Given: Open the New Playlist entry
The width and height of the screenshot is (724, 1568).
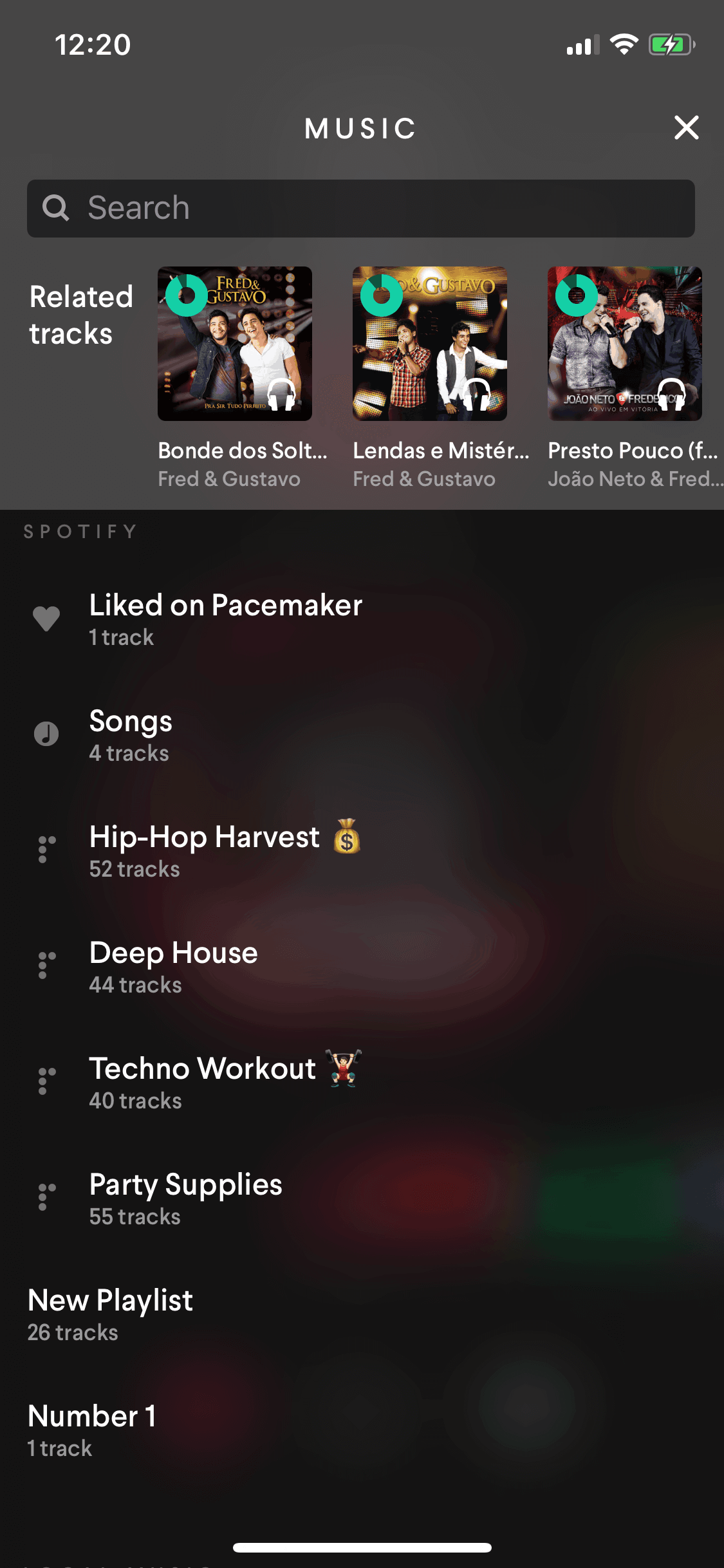Looking at the screenshot, I should coord(362,1314).
